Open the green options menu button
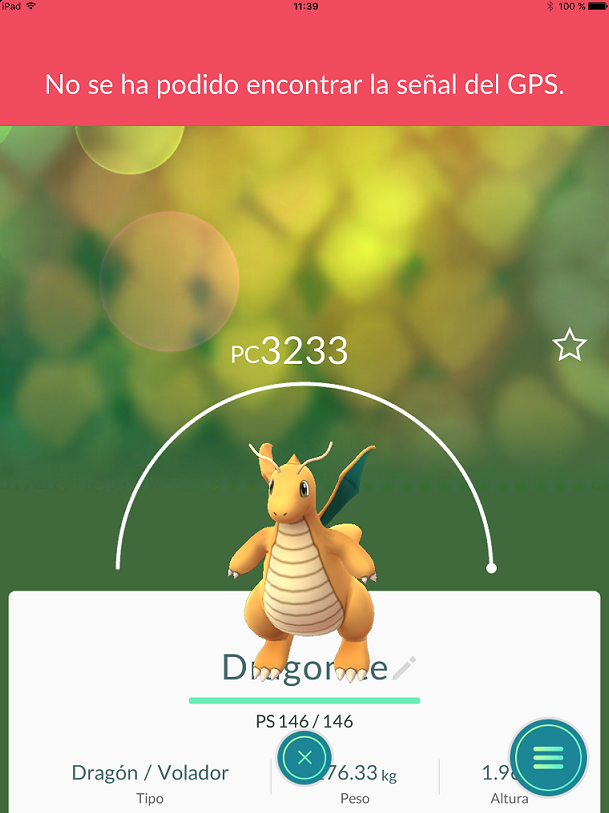The image size is (609, 813). (x=548, y=757)
